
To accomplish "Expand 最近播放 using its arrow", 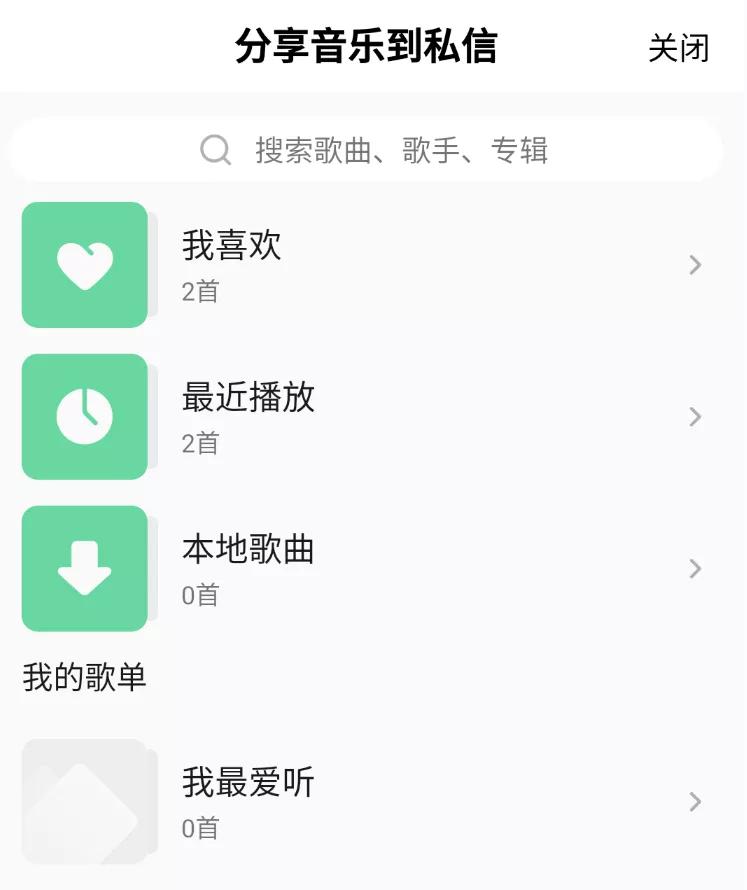I will coord(695,415).
